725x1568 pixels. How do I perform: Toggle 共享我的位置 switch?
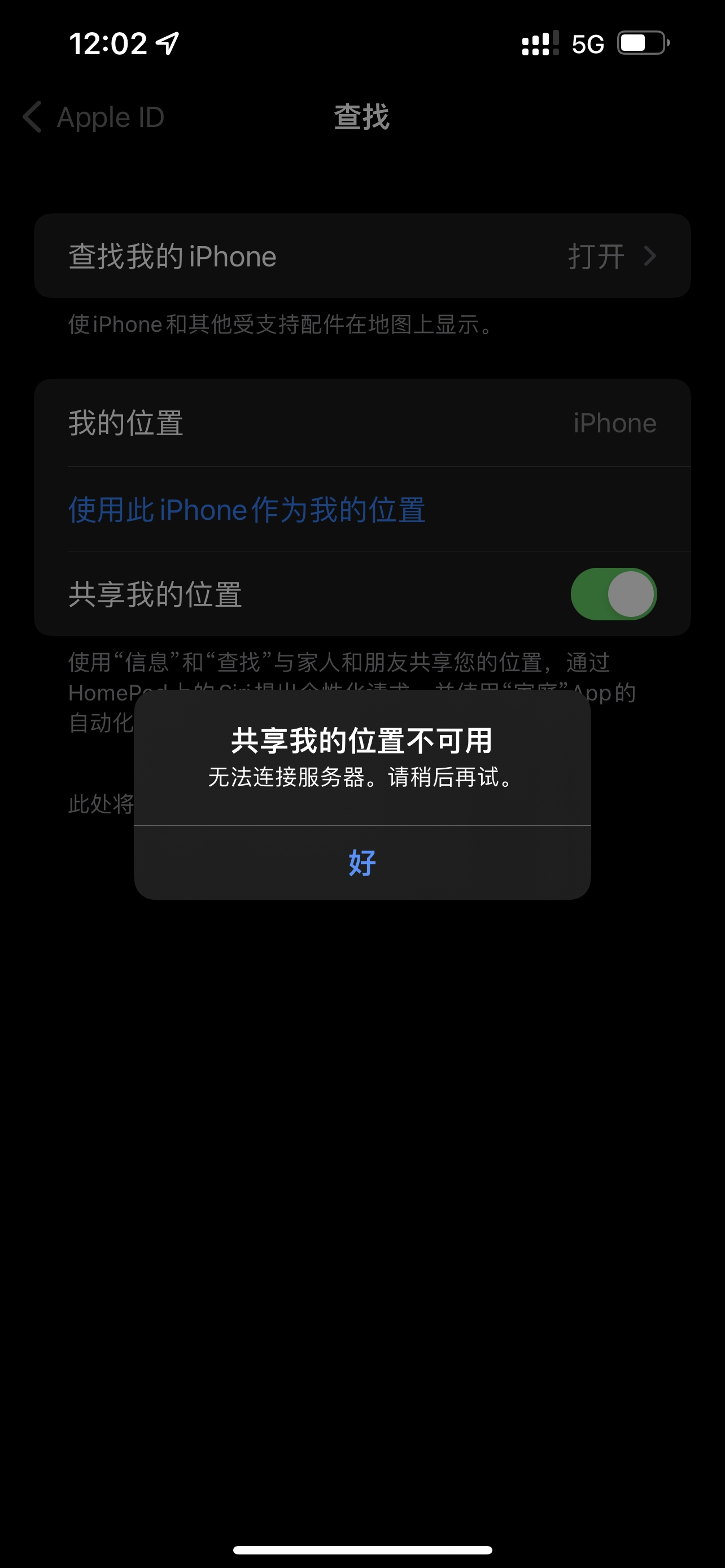(x=613, y=594)
